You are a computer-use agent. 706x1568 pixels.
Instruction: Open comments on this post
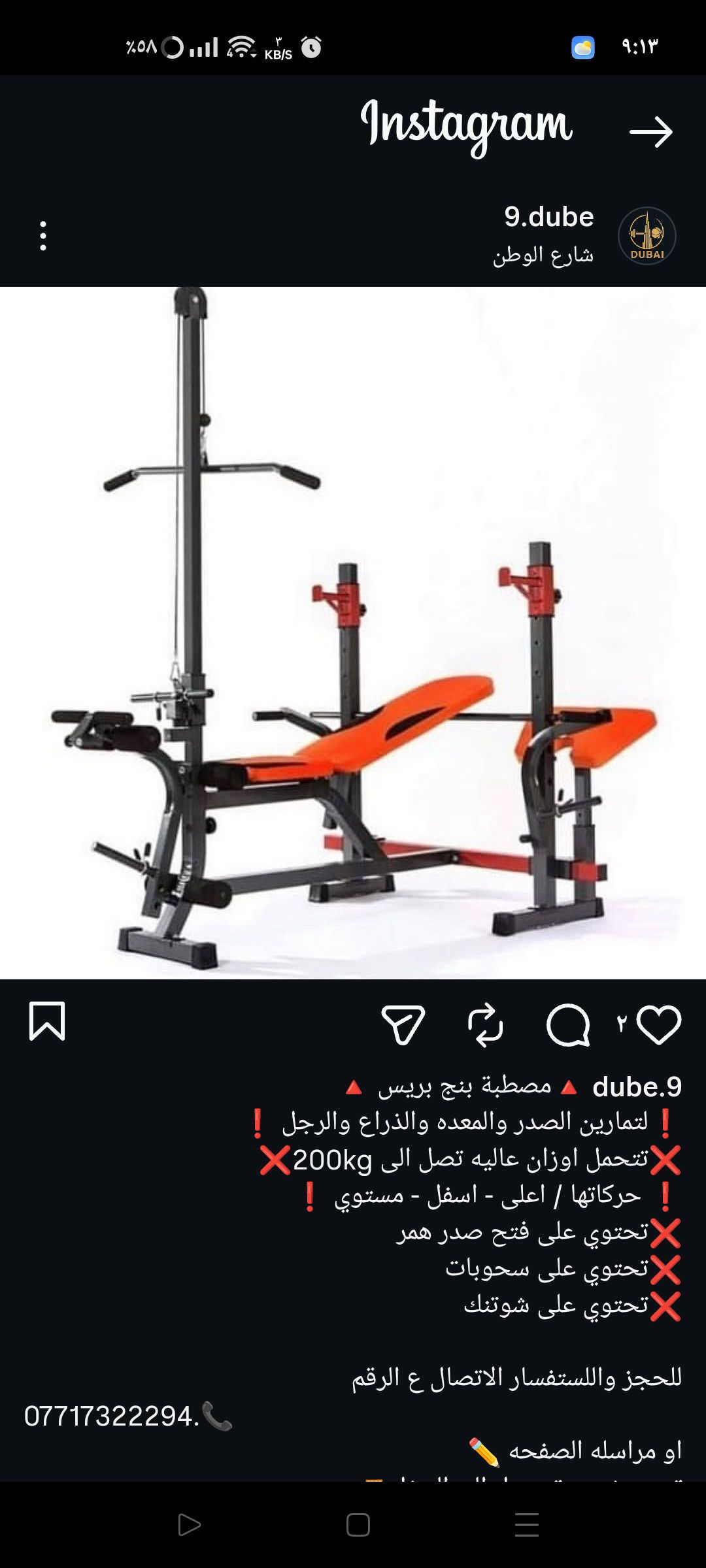[568, 1024]
